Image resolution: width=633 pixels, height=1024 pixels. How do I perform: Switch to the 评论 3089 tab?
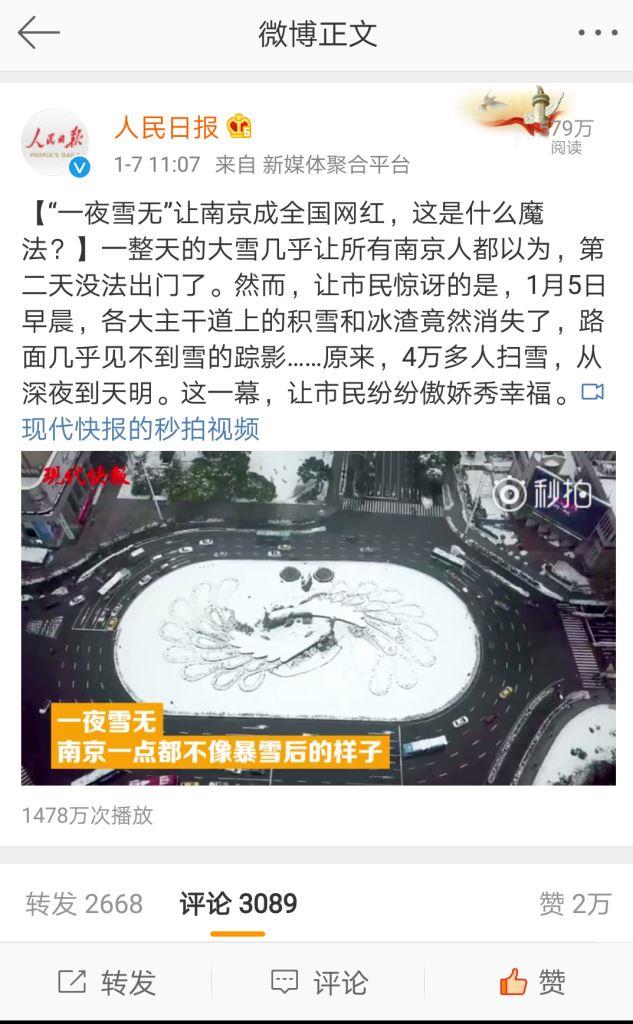point(238,904)
